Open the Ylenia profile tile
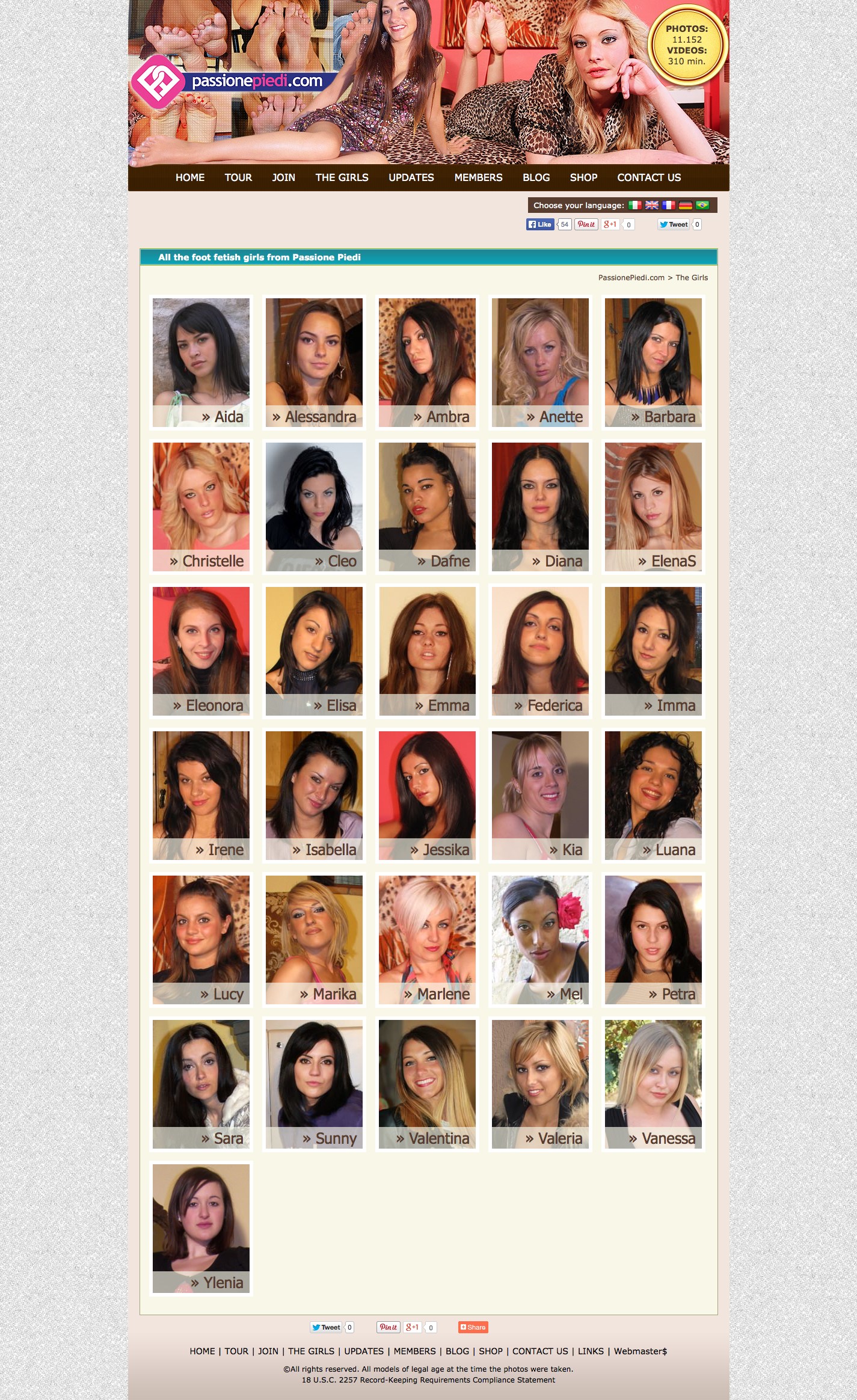This screenshot has height=1400, width=857. pos(201,1229)
